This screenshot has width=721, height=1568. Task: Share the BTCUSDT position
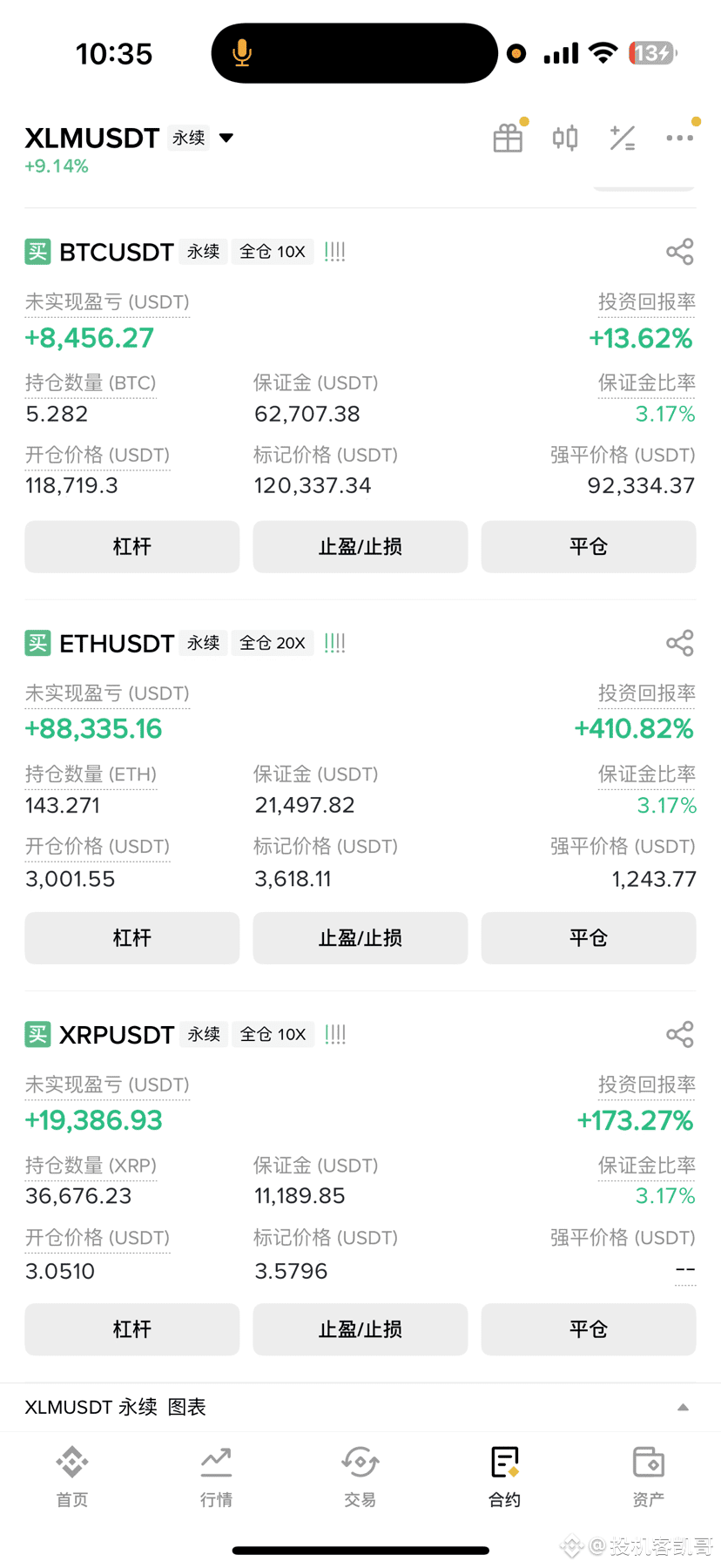tap(680, 252)
